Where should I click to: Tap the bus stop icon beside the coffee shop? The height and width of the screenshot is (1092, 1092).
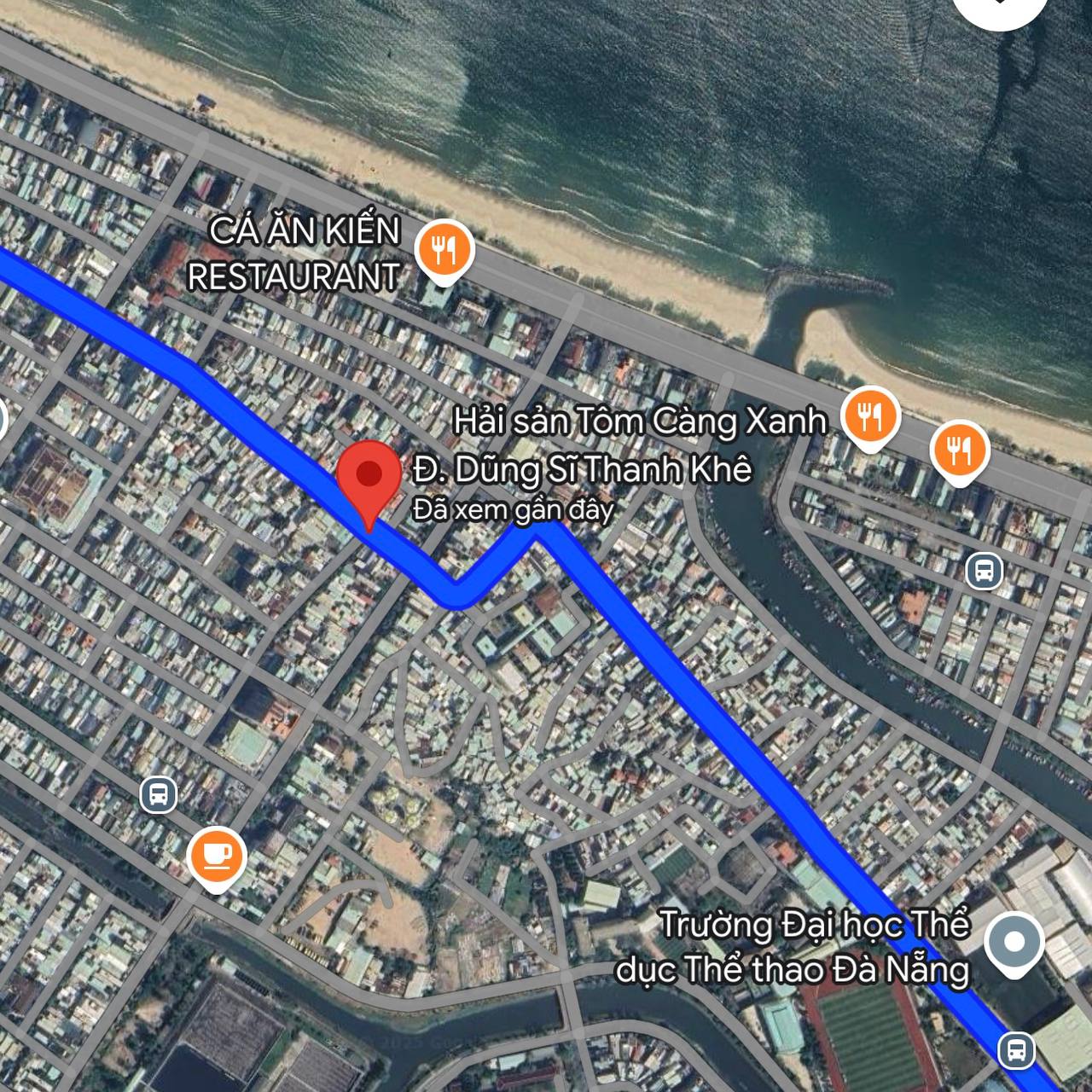tap(159, 795)
